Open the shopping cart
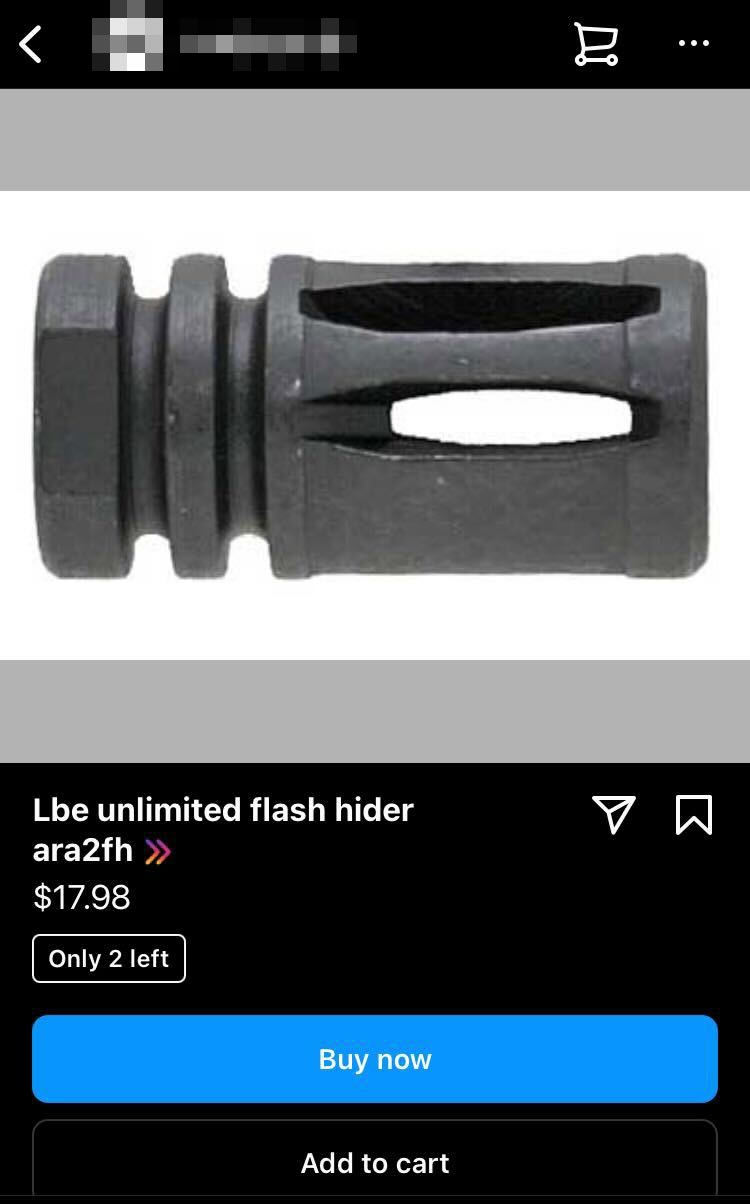Screen dimensions: 750x1204 tap(595, 44)
